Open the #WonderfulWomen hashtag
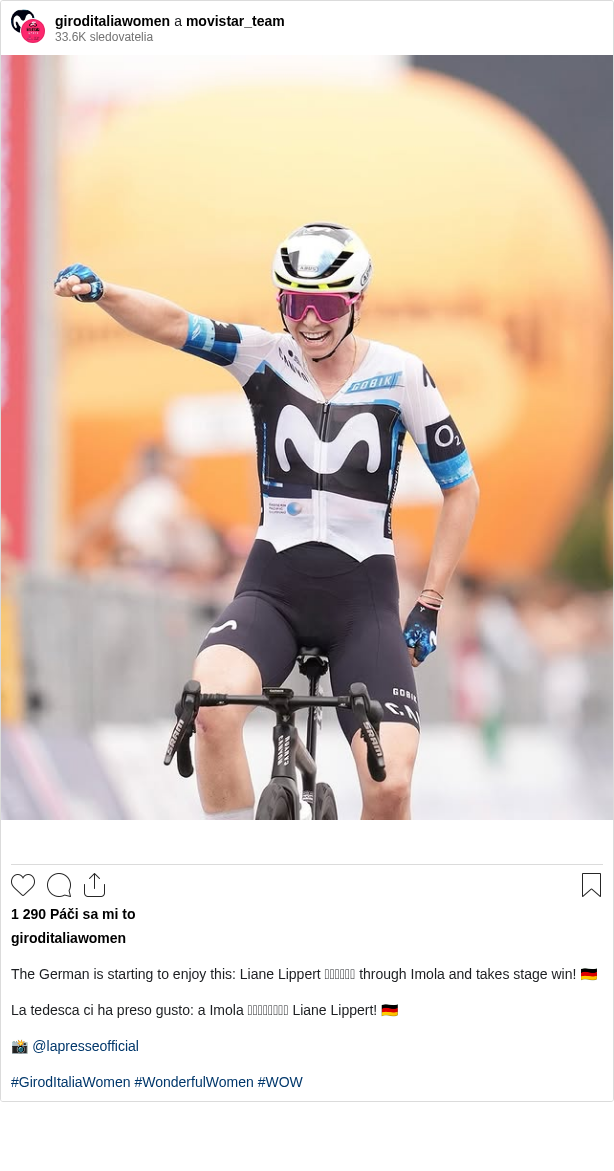Viewport: 614px width, 1171px height. click(x=193, y=1082)
